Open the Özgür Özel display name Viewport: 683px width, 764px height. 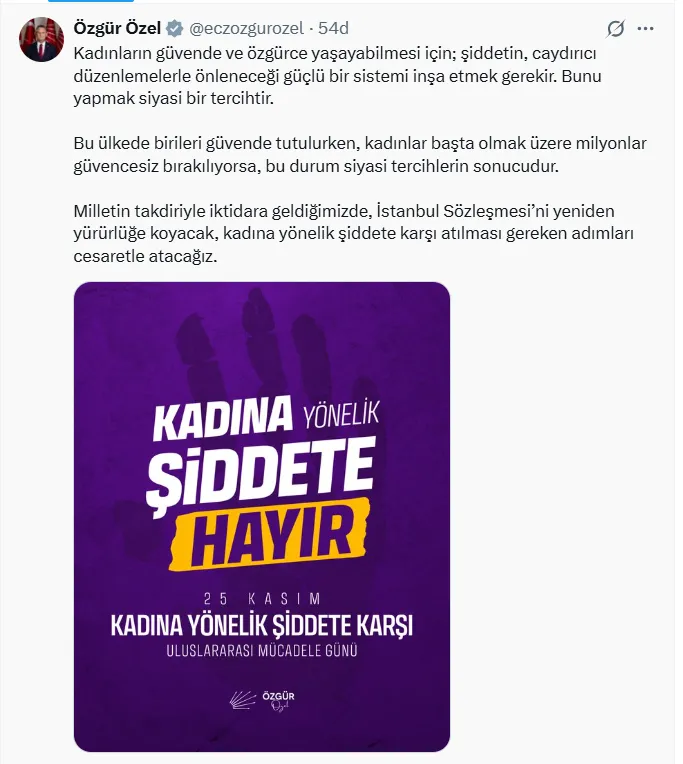click(118, 27)
